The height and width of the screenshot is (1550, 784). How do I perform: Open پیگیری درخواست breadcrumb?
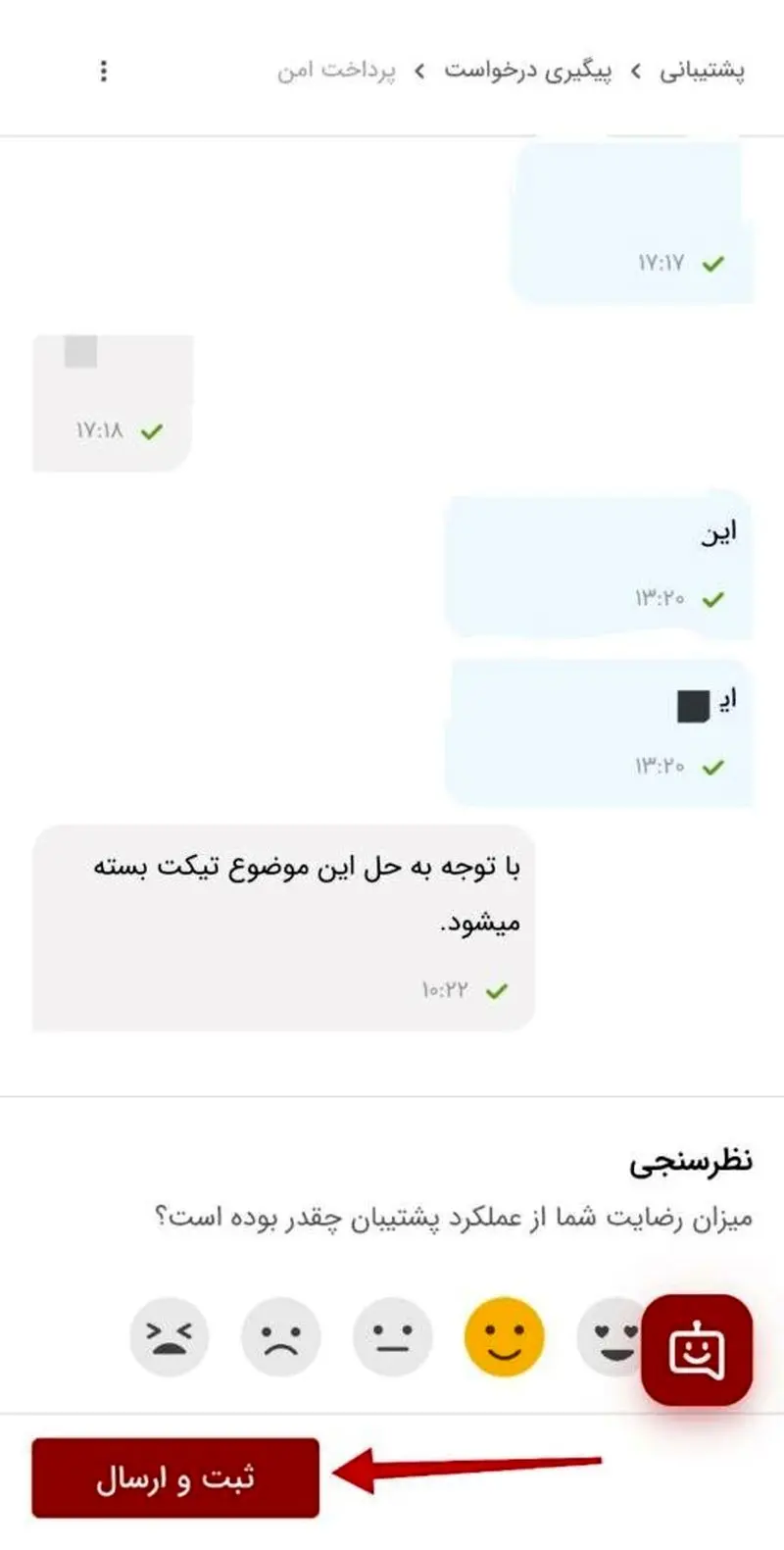click(527, 72)
